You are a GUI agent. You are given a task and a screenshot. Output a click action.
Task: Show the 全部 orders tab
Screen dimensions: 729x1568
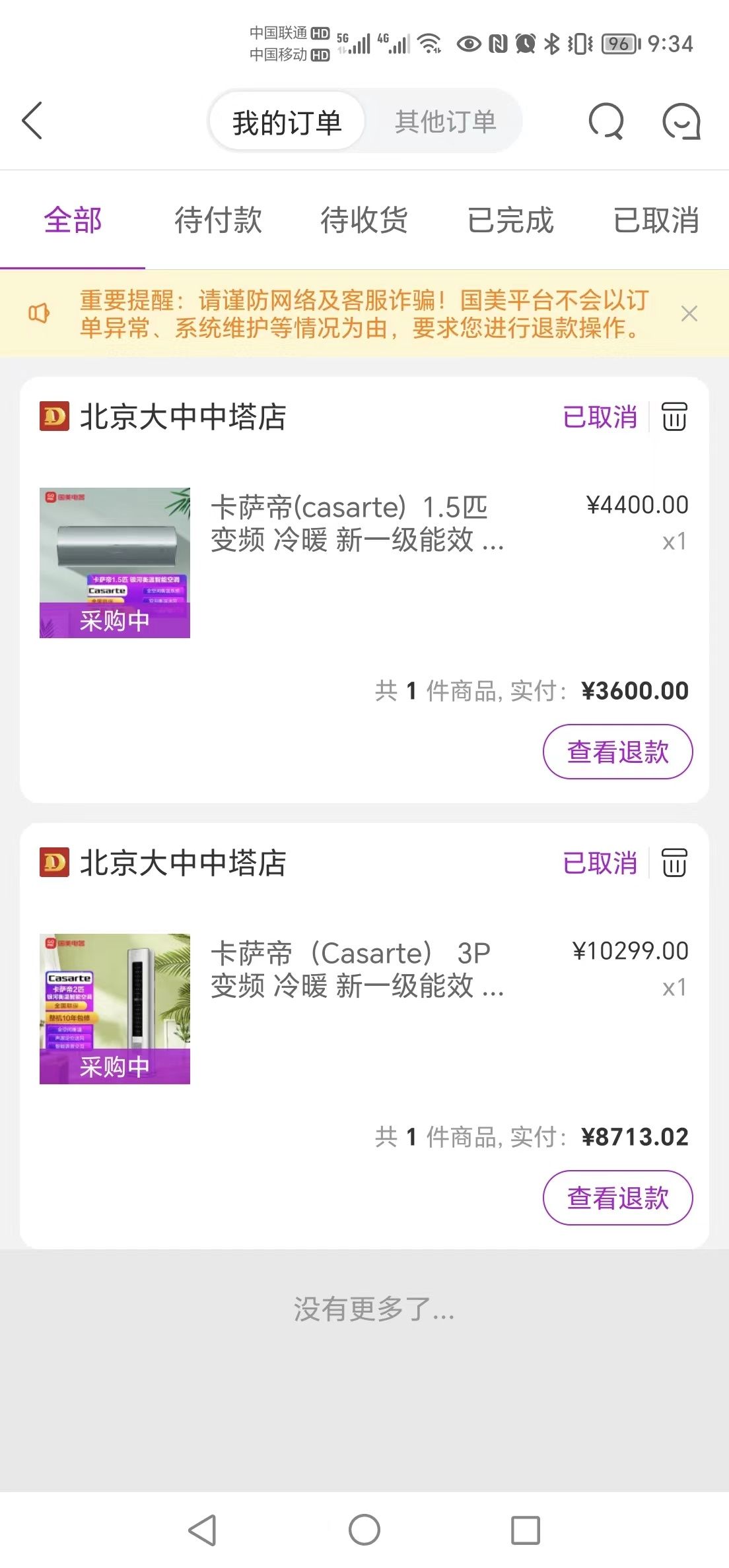click(x=73, y=220)
